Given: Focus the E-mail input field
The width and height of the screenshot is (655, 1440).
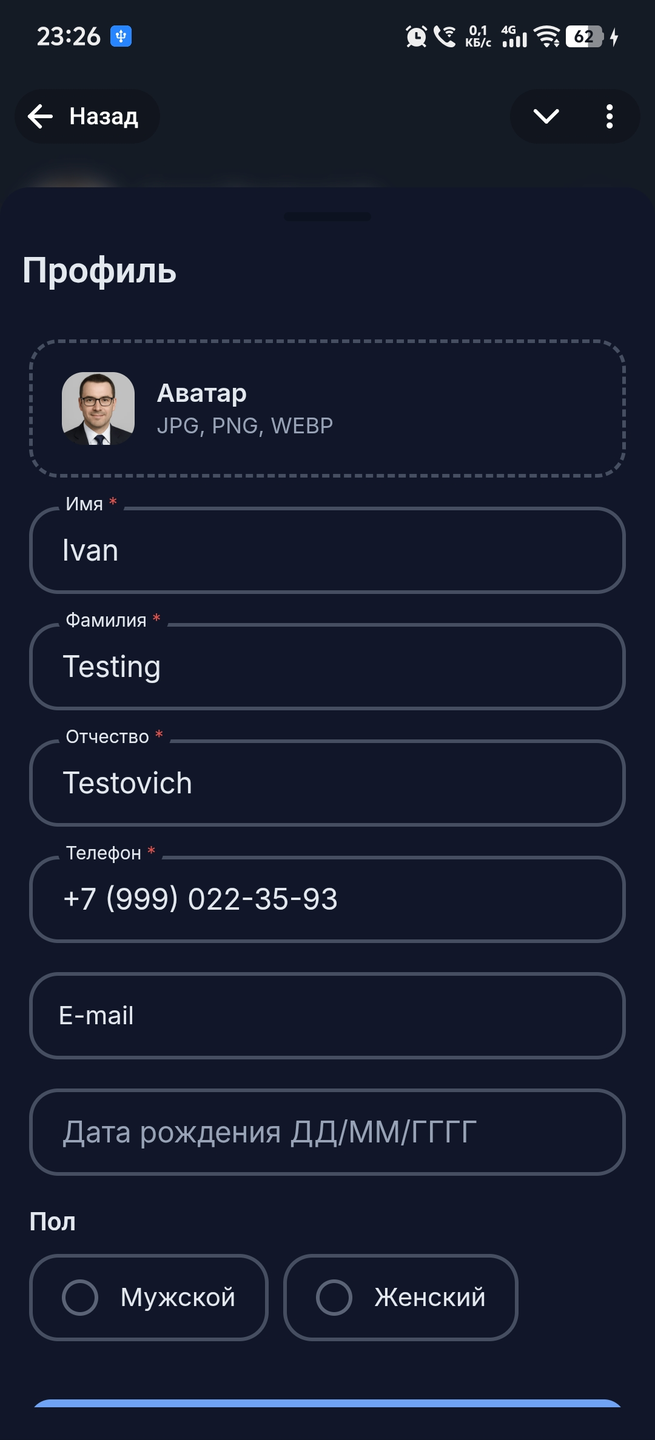Looking at the screenshot, I should coord(327,1016).
